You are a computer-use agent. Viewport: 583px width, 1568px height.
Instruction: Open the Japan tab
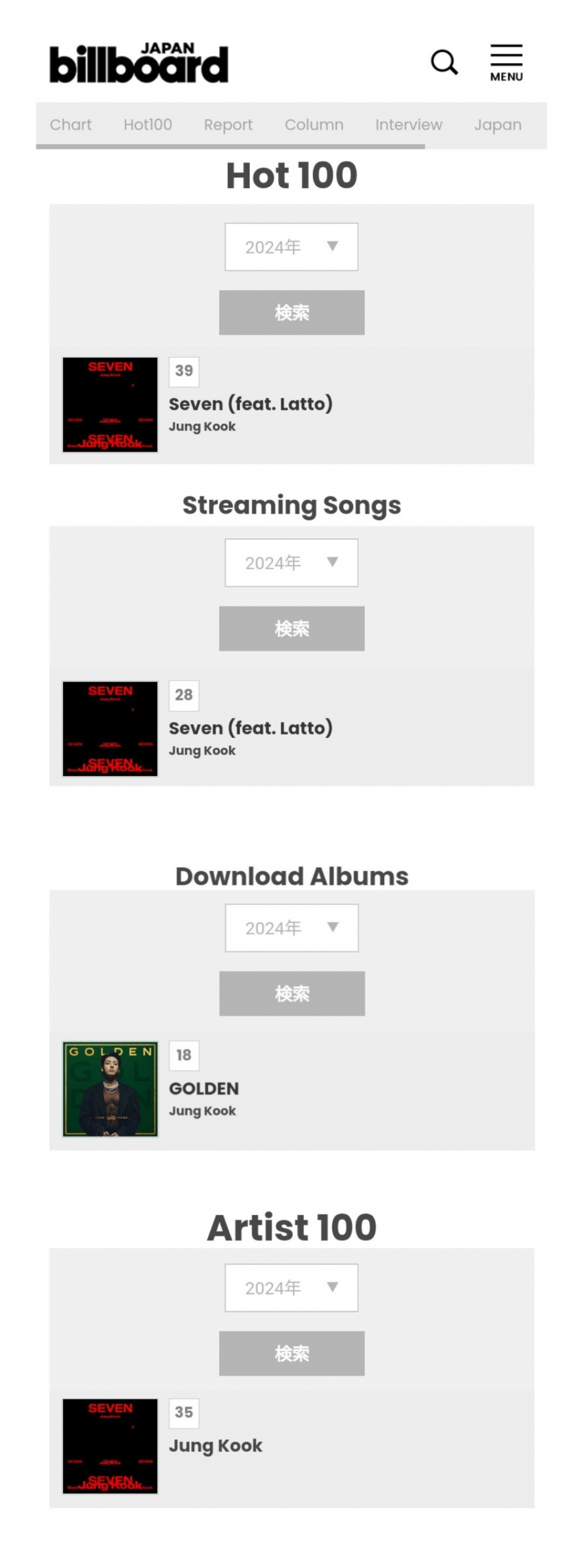(x=497, y=125)
